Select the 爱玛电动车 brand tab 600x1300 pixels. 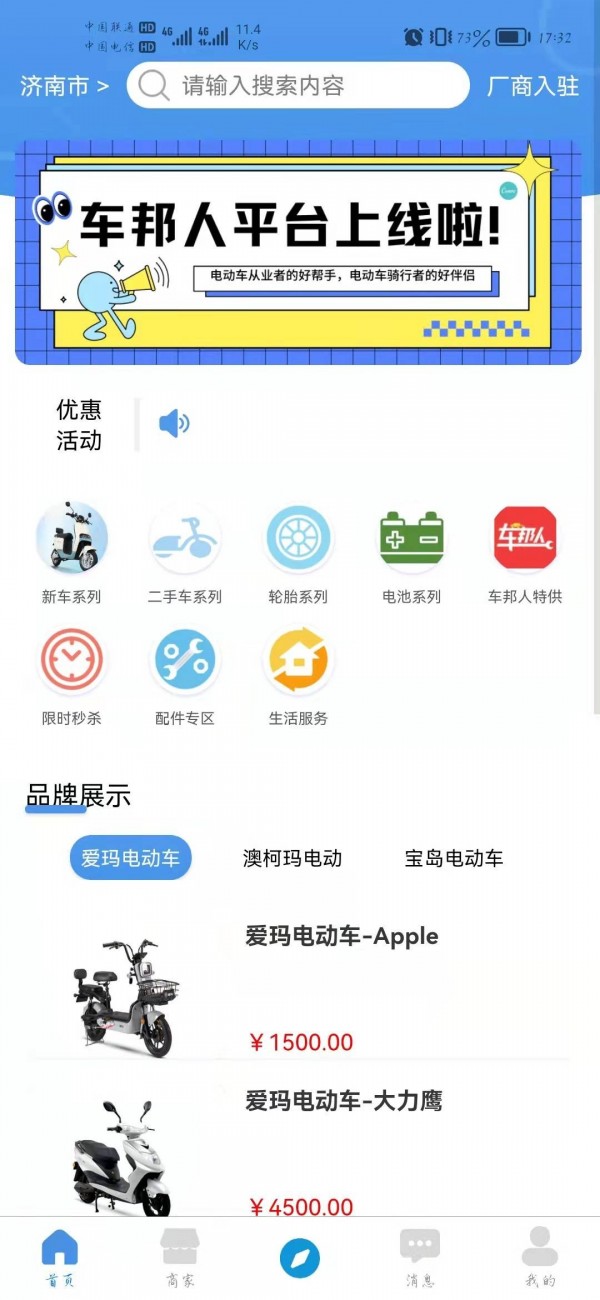(x=130, y=858)
